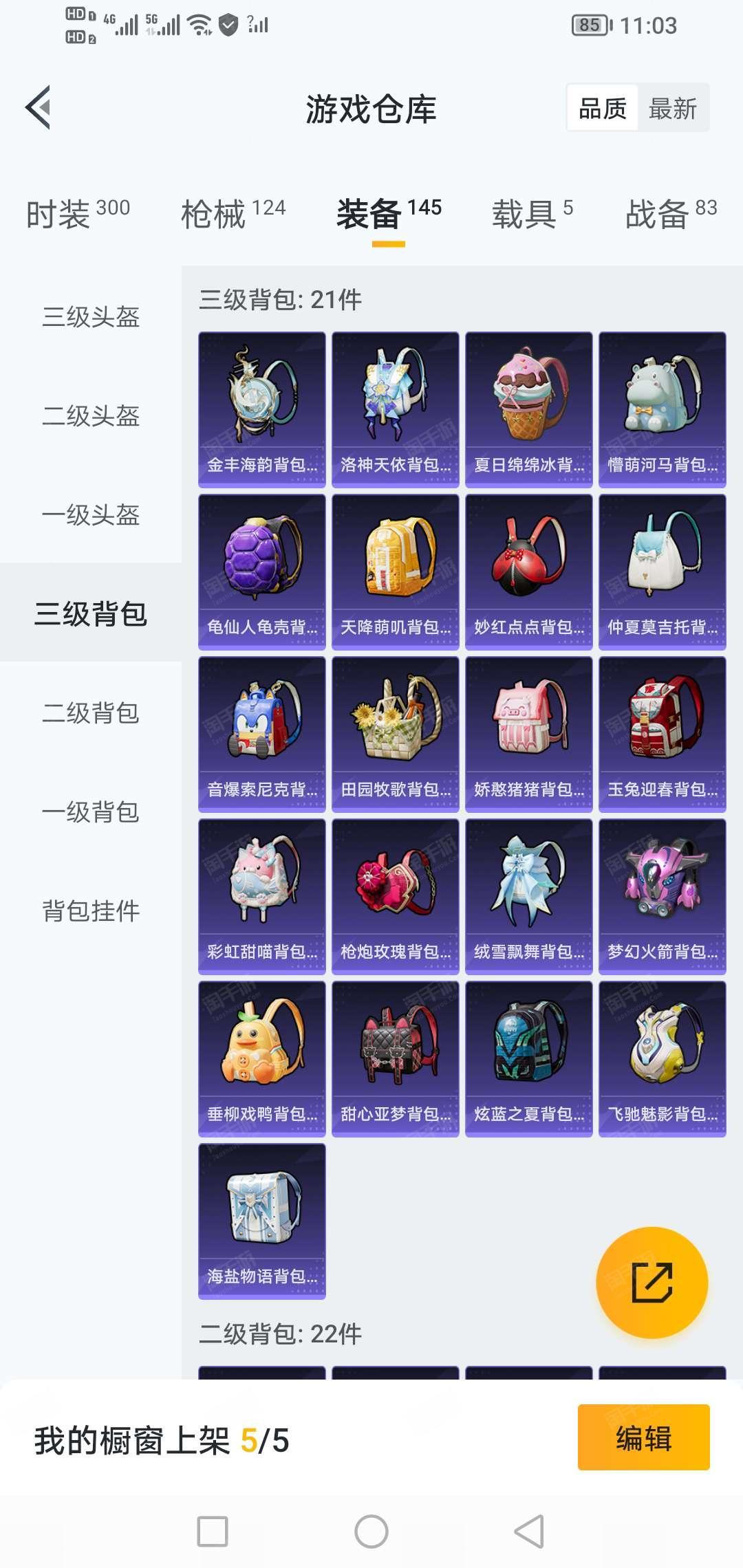This screenshot has height=1568, width=743.
Task: Switch to the 枪械 tab
Action: (233, 213)
